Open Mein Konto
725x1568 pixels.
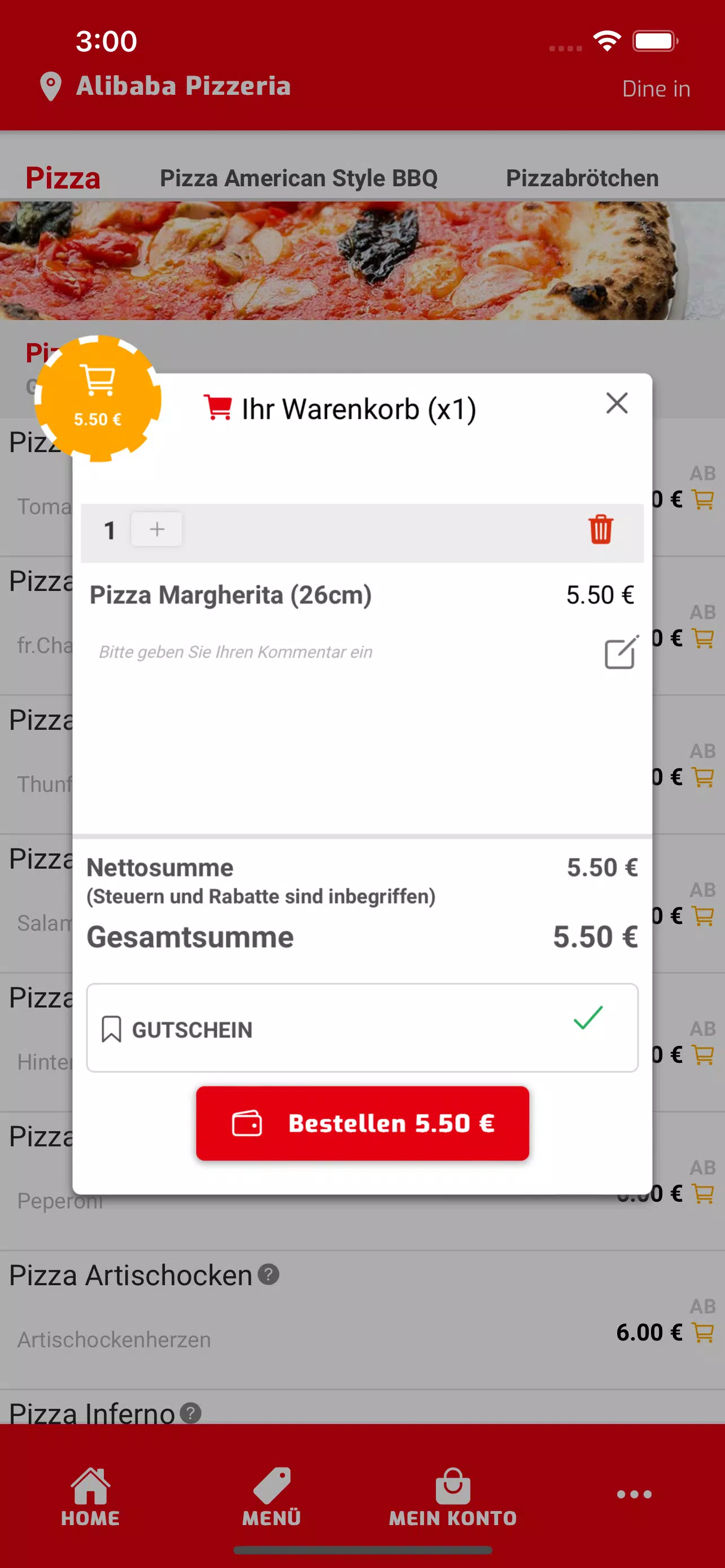[x=453, y=1497]
